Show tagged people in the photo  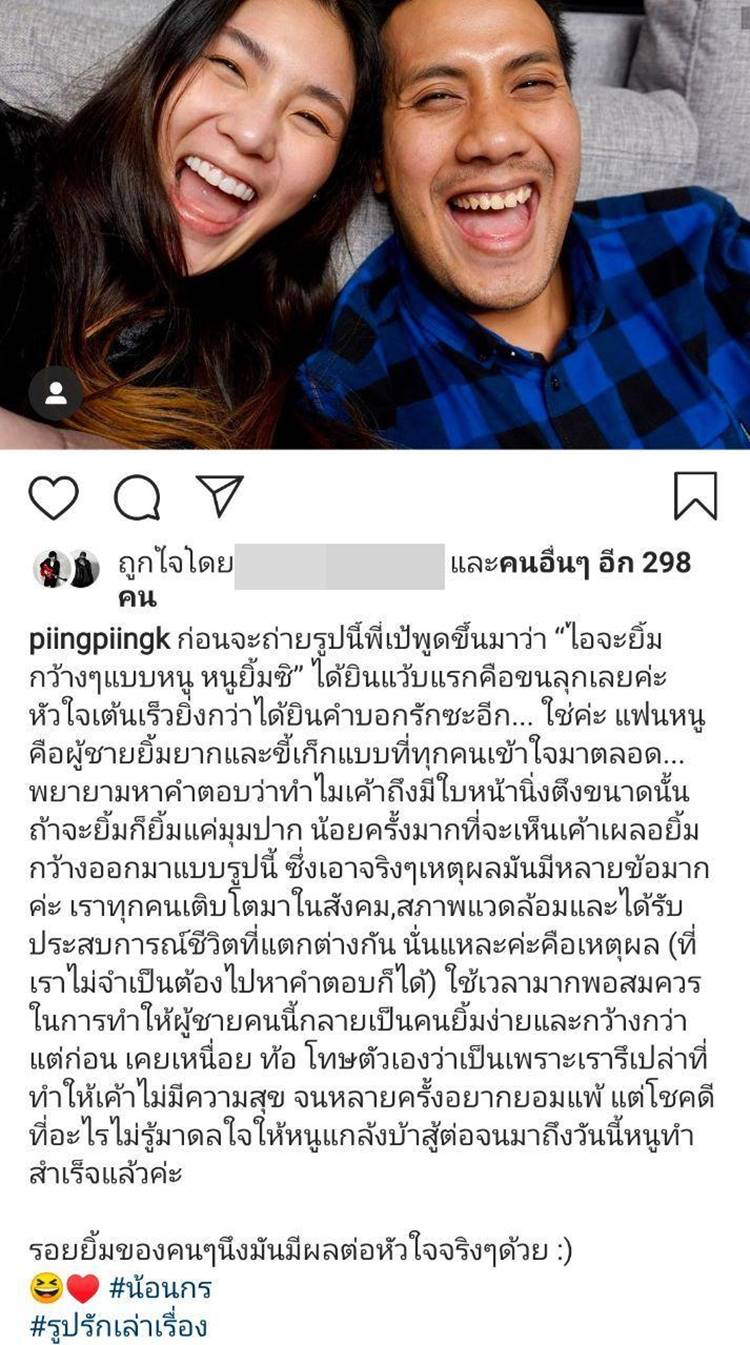[56, 392]
